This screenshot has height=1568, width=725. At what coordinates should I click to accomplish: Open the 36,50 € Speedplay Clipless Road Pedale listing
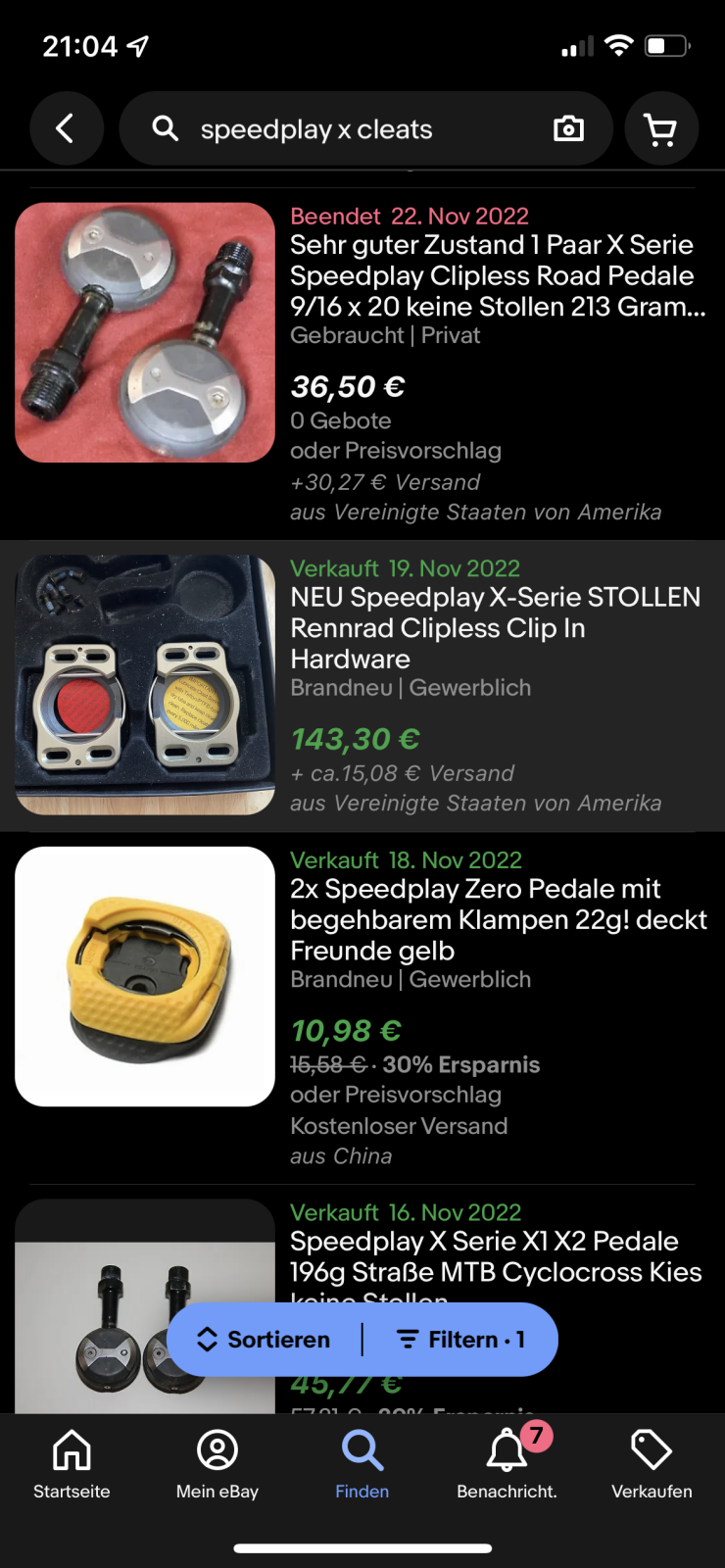pyautogui.click(x=497, y=275)
